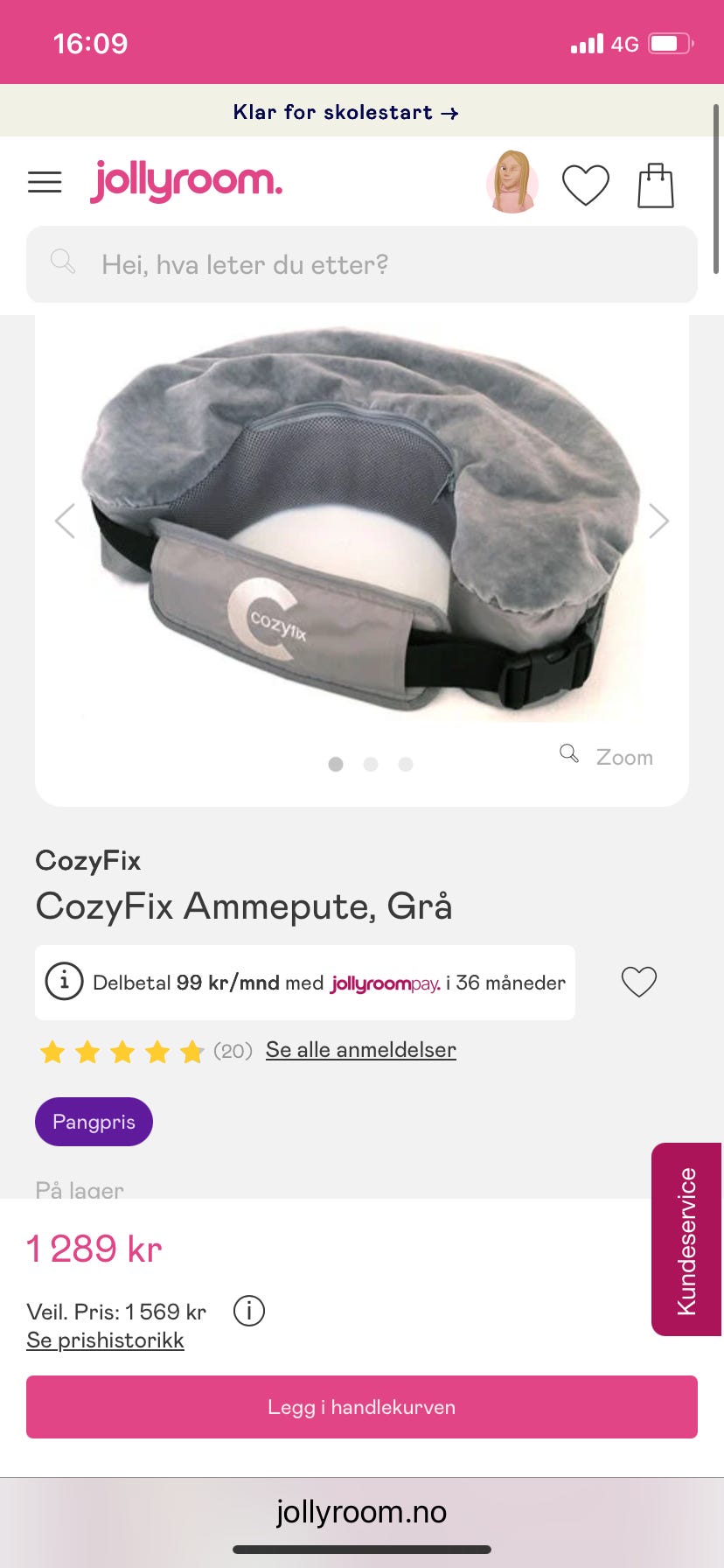
Task: Open the wishlist heart icon in header
Action: coord(586,184)
